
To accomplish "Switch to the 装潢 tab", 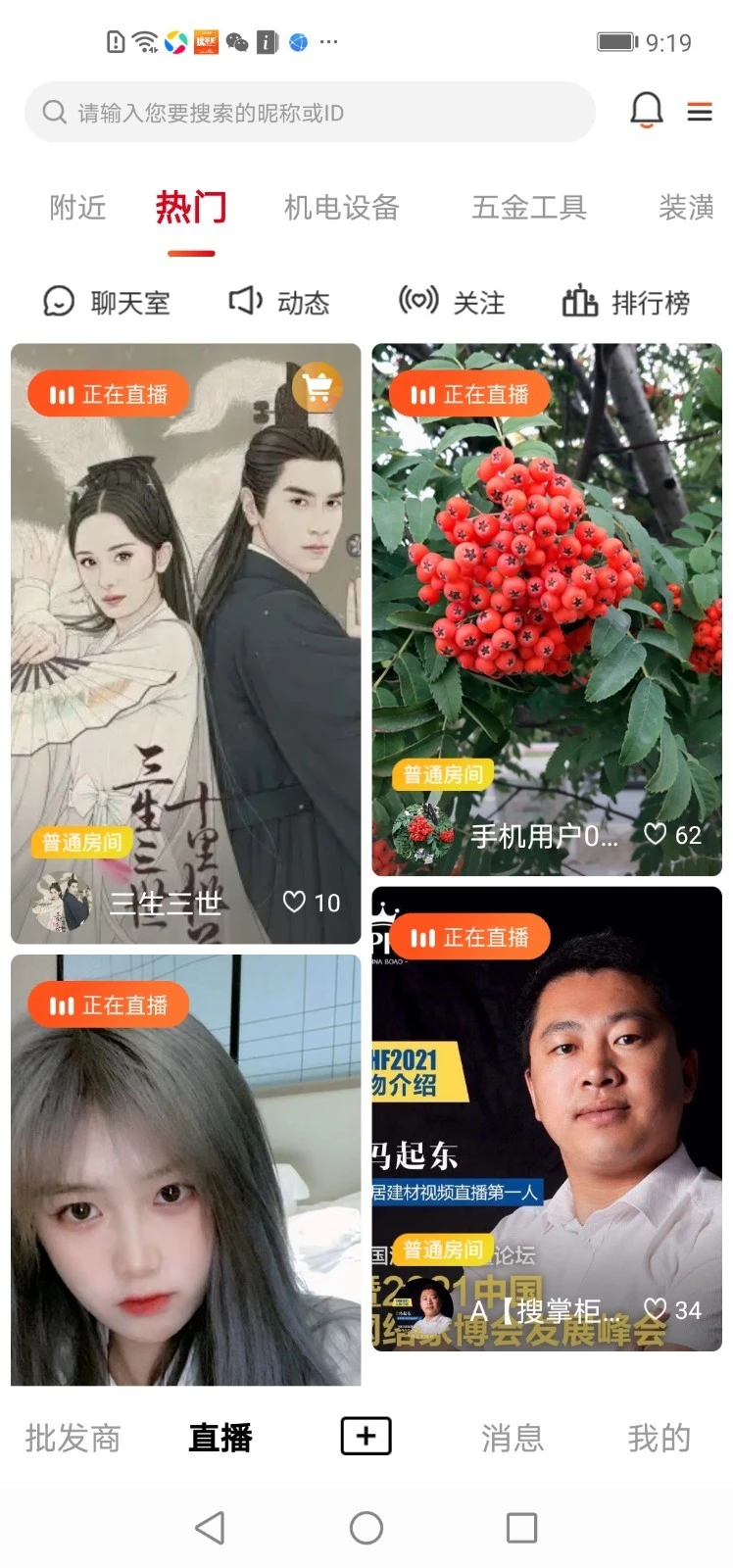I will coord(686,208).
